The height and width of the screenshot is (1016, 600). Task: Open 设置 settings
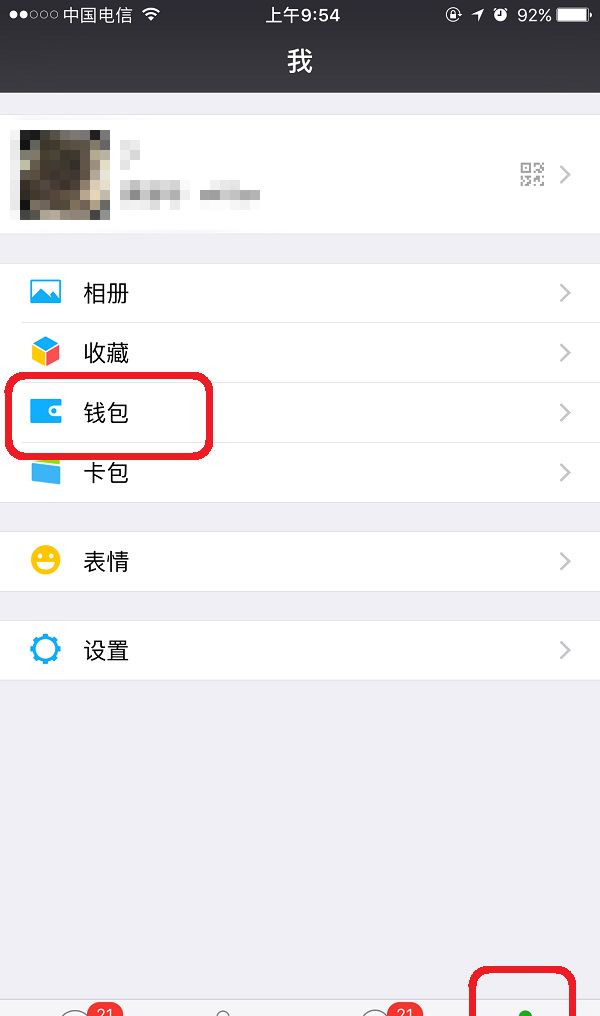[300, 651]
